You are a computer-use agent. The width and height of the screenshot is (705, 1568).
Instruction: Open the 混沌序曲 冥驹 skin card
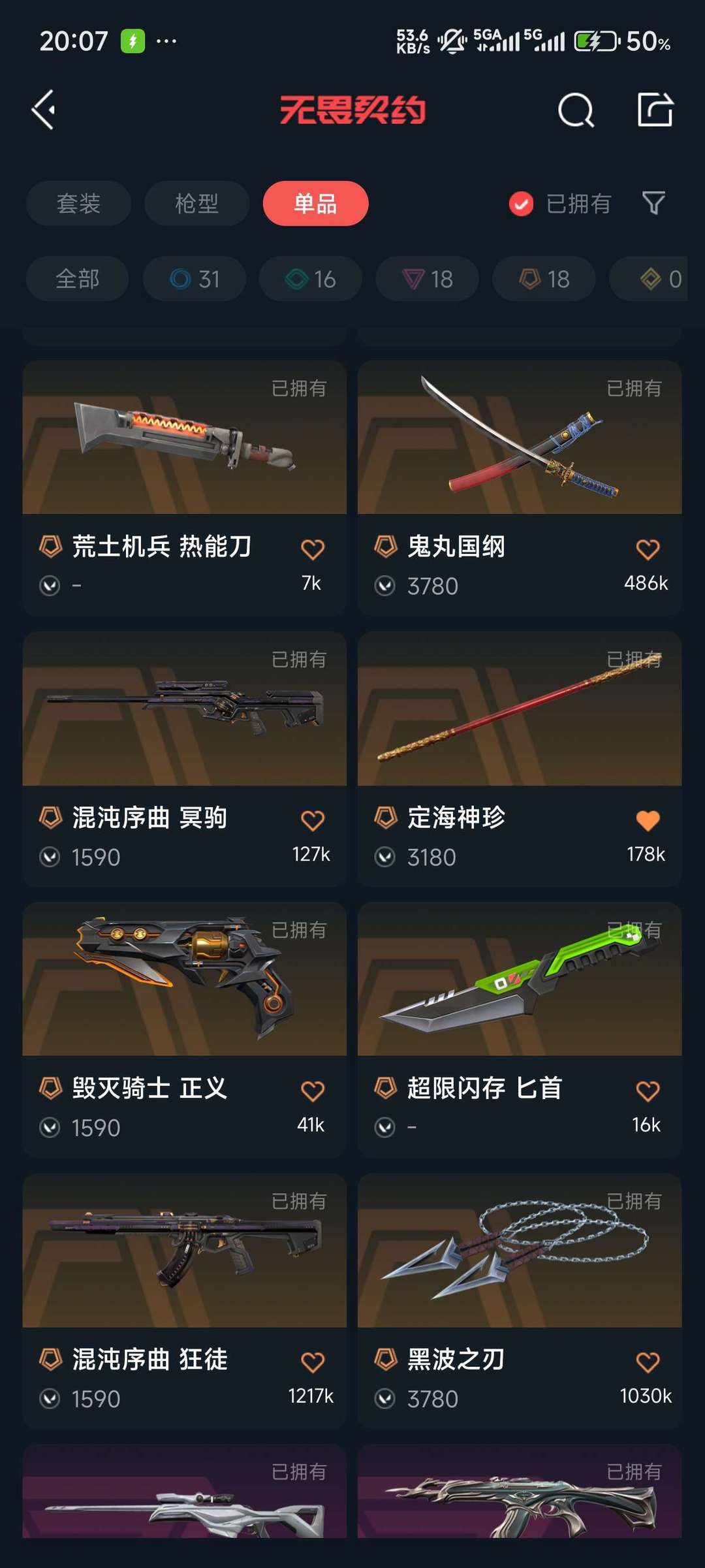click(185, 759)
